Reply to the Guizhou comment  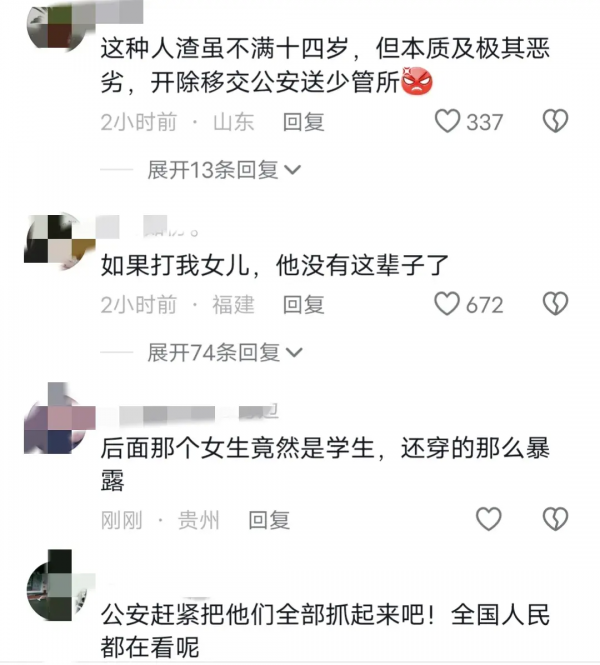269,520
